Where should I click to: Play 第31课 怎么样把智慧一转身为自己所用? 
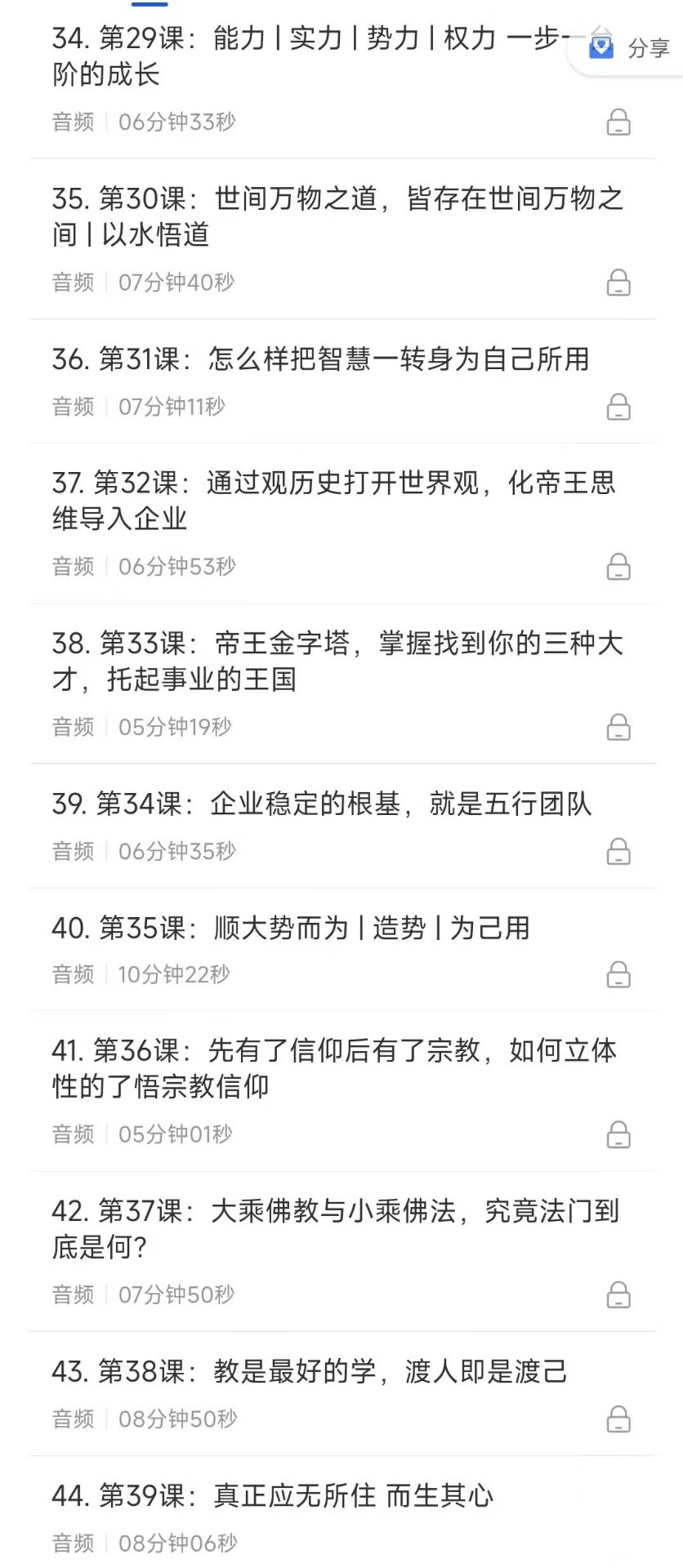point(320,359)
